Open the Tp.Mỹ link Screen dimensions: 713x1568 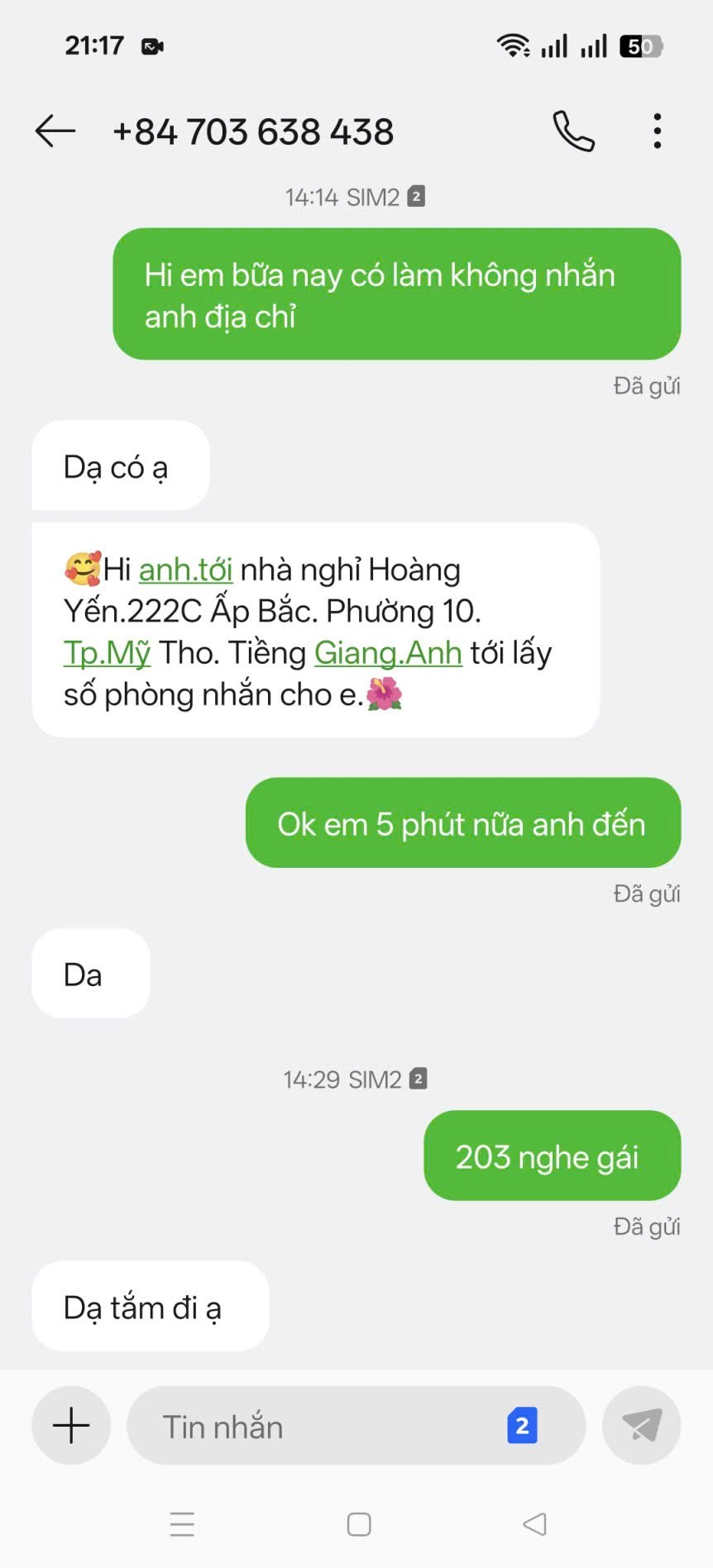click(x=107, y=653)
